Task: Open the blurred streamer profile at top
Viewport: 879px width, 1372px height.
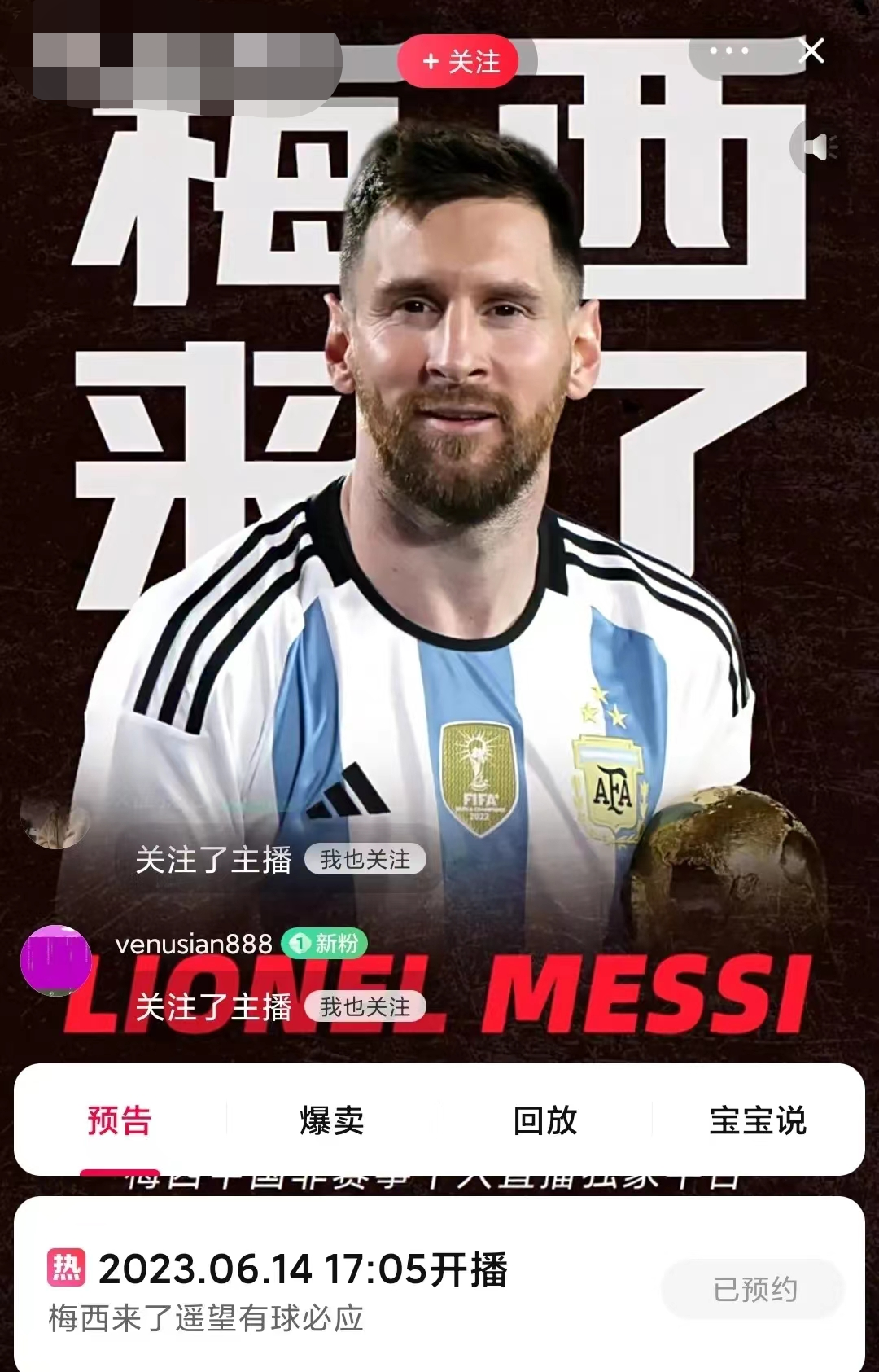Action: pos(187,69)
